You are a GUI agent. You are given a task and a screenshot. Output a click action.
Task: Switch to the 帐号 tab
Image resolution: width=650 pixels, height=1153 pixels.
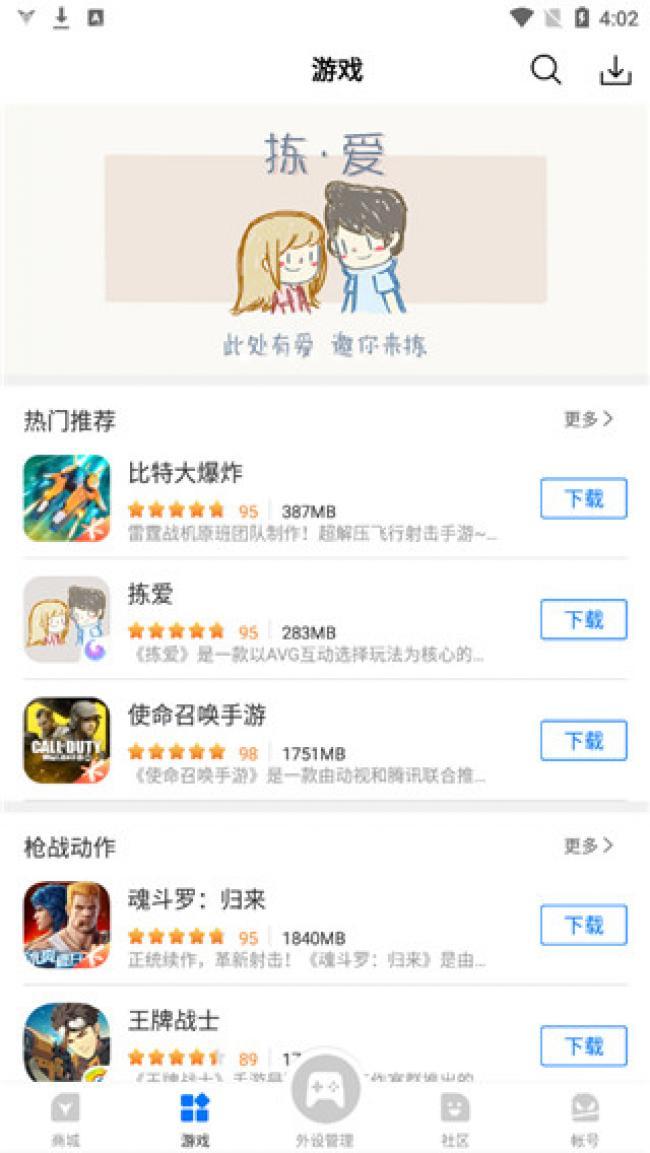coord(585,1118)
